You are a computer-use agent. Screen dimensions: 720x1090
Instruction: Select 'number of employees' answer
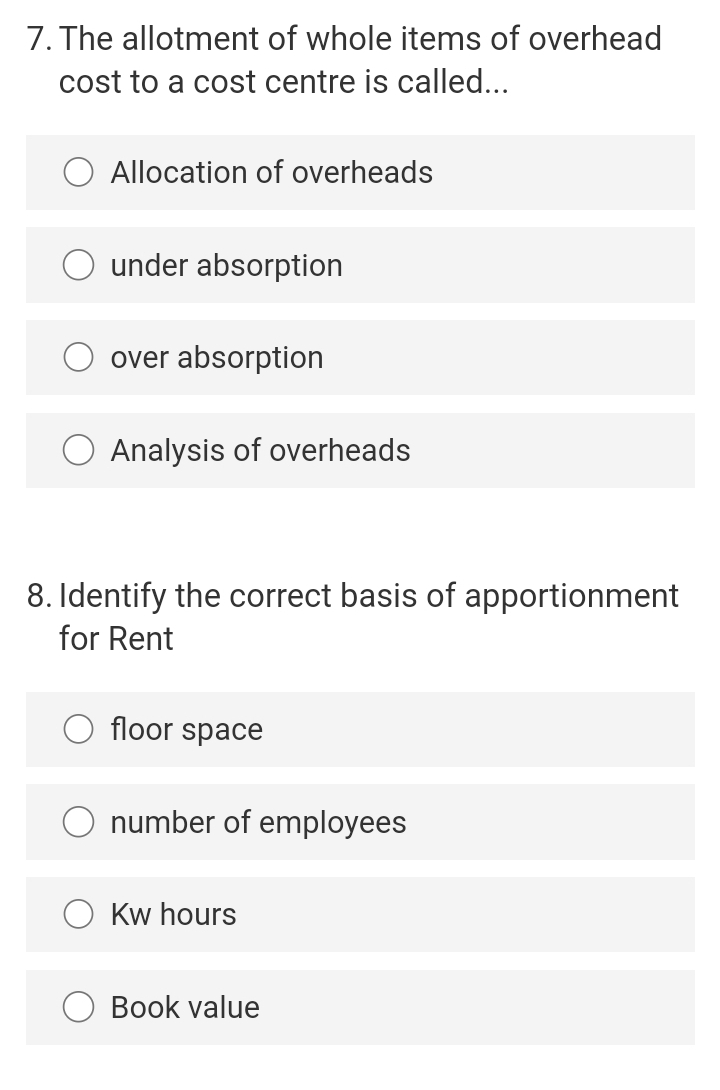pos(80,823)
